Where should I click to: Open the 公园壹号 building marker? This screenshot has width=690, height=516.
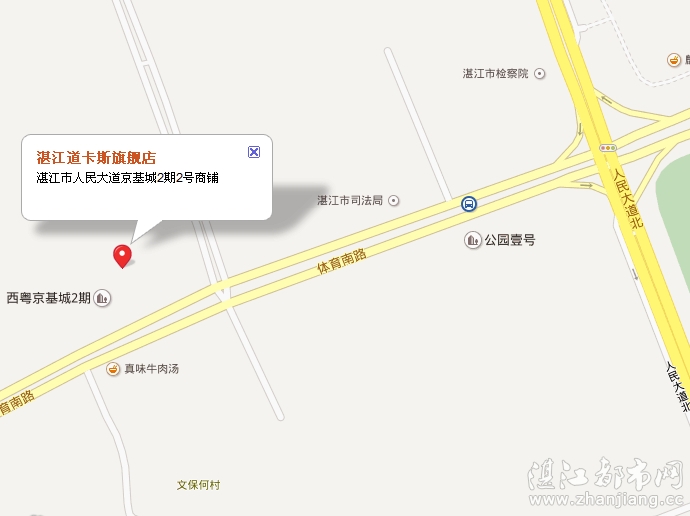pyautogui.click(x=472, y=240)
